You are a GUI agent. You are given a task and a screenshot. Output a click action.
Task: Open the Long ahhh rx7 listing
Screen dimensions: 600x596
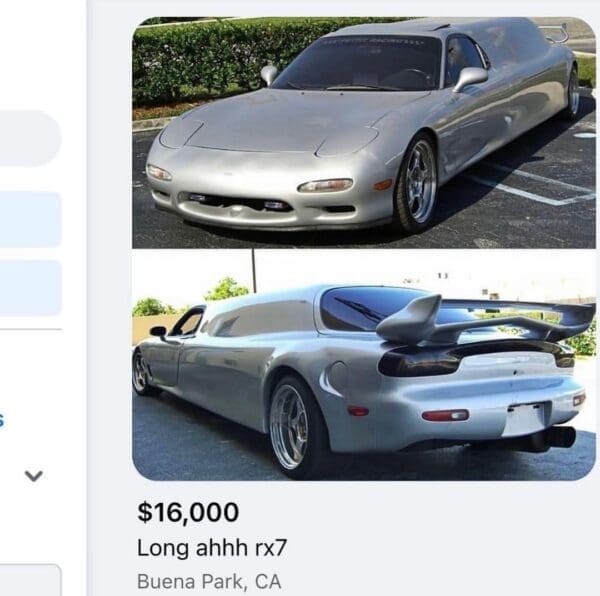coord(211,547)
